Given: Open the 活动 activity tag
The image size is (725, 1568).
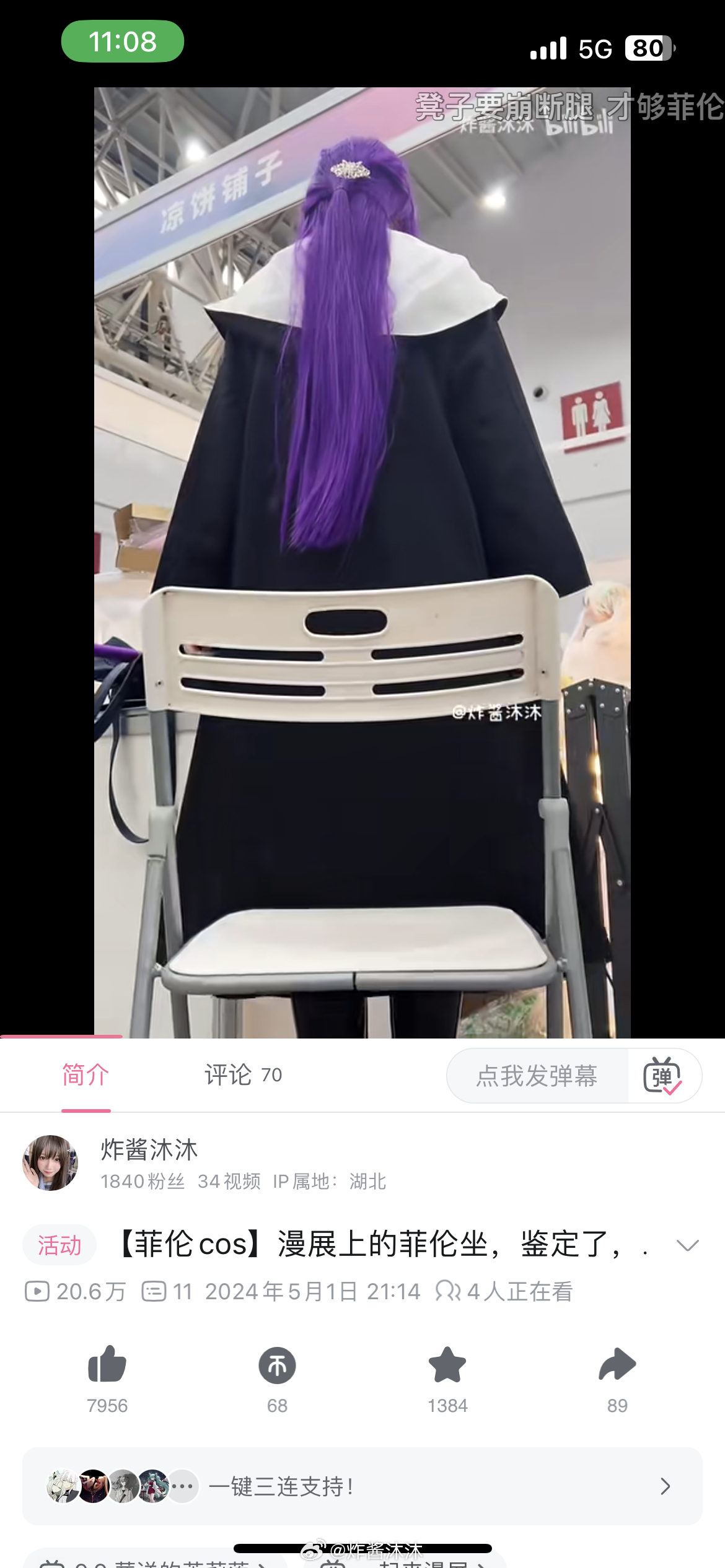Looking at the screenshot, I should click(59, 1245).
